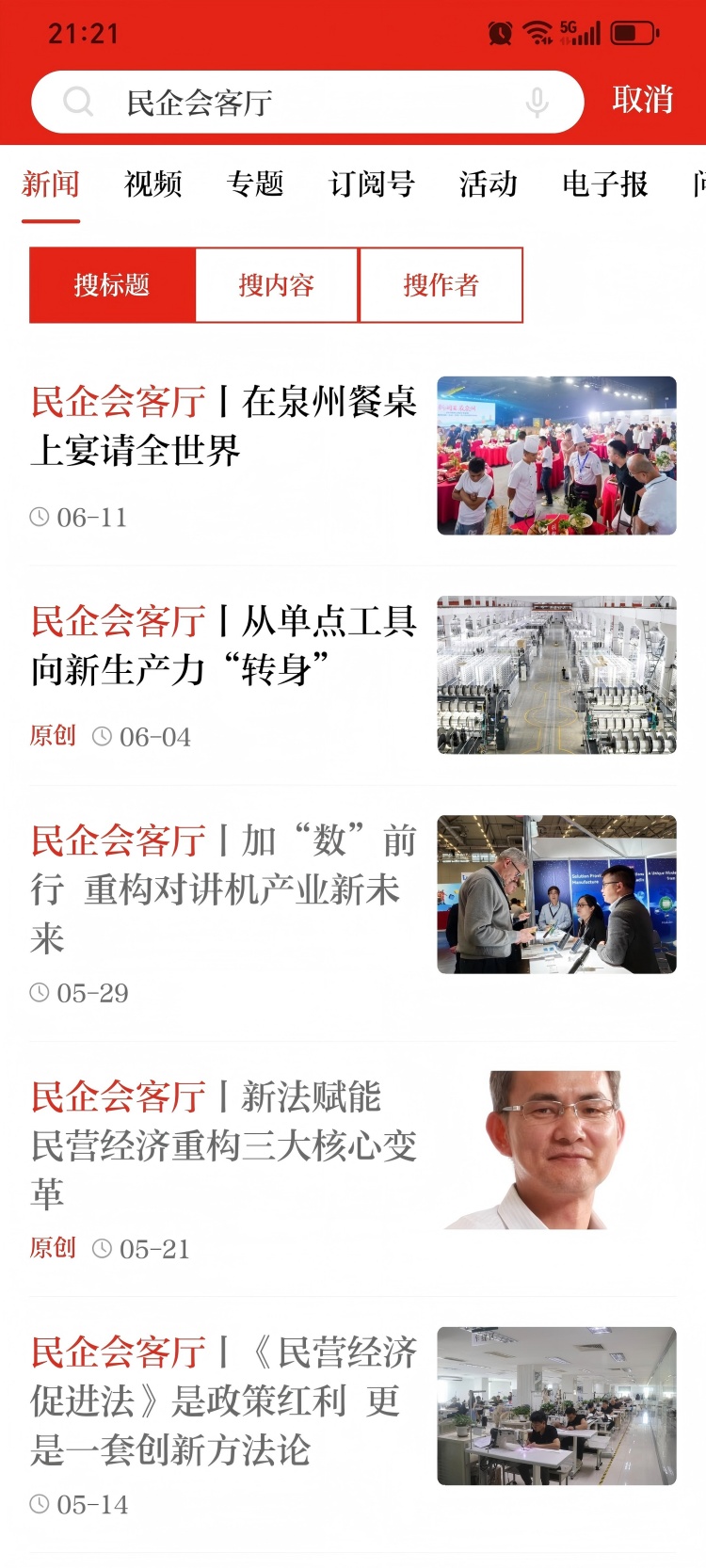Tap the 取消 cancel button
Viewport: 706px width, 1568px height.
(643, 100)
